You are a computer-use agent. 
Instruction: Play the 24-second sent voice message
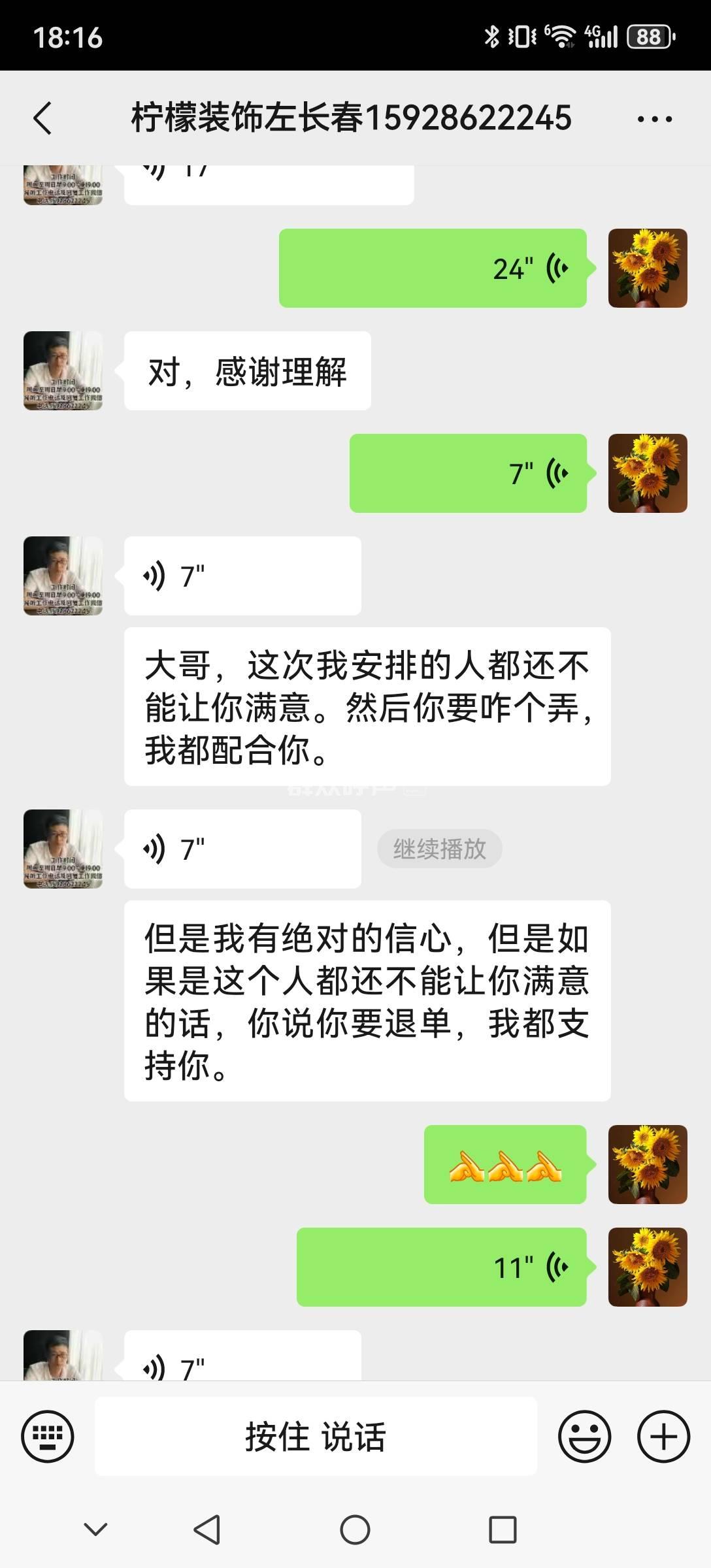click(x=433, y=269)
